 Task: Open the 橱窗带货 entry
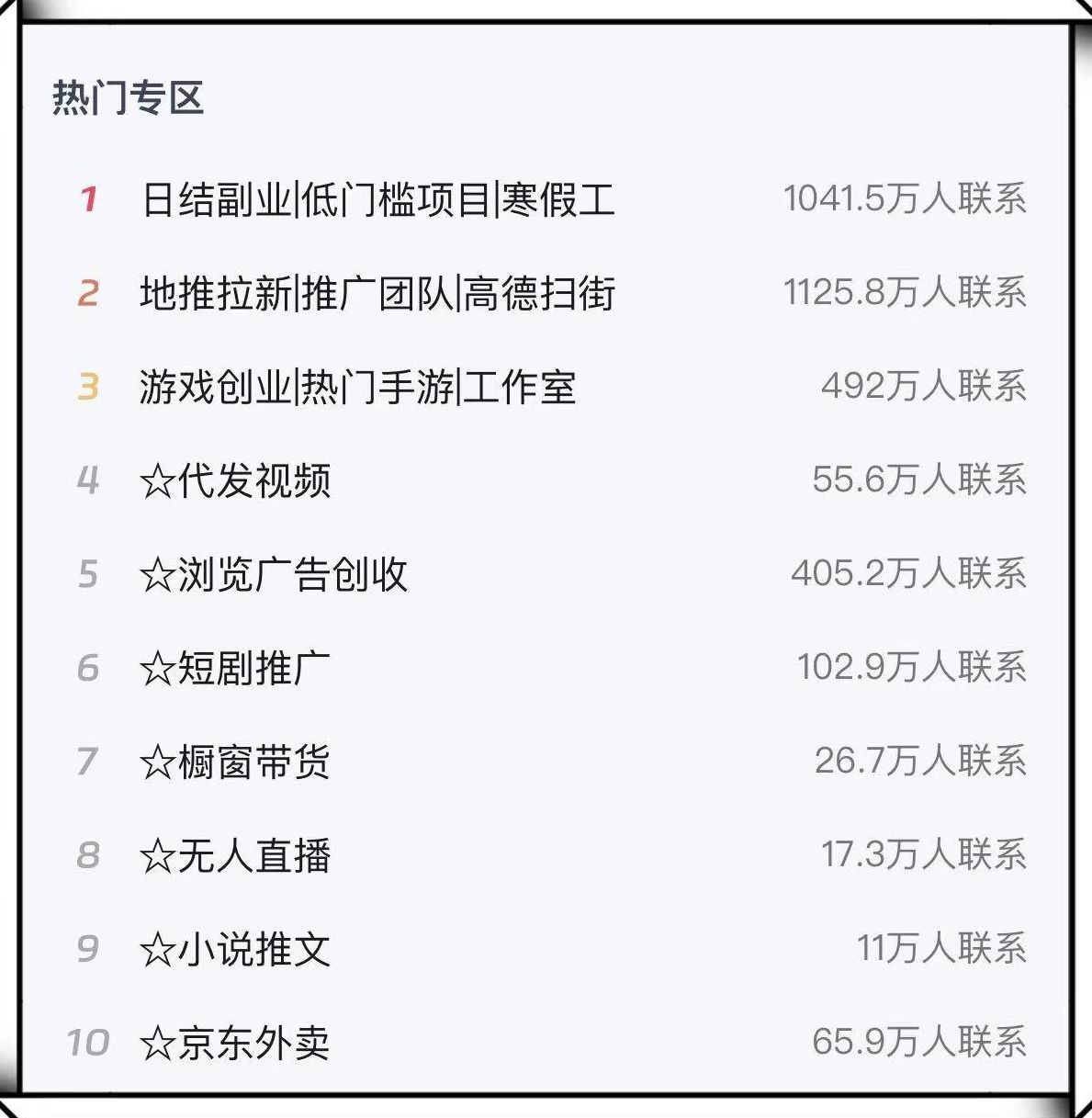235,762
